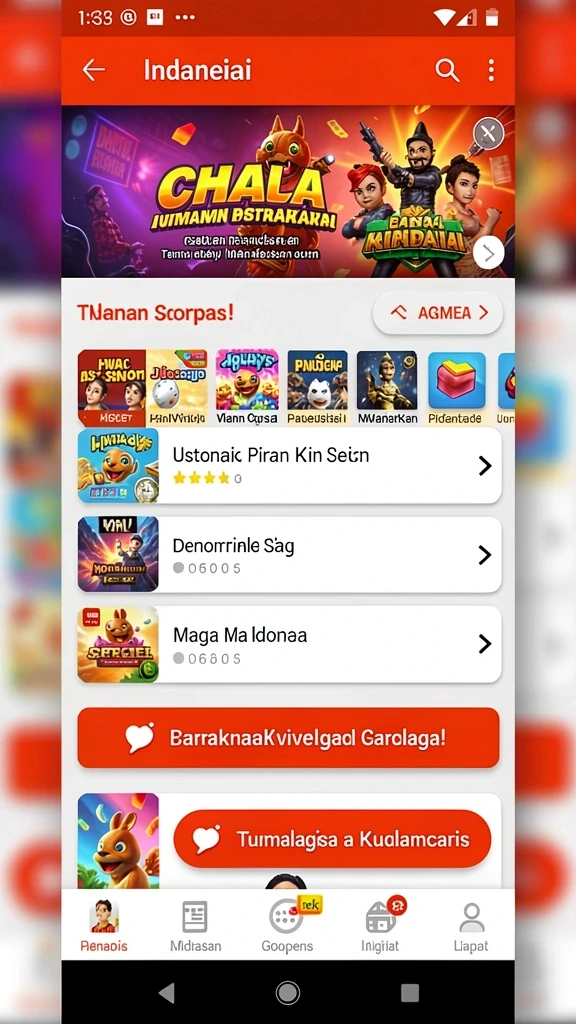
Task: Dismiss the CHALA promo banner
Action: 488,134
